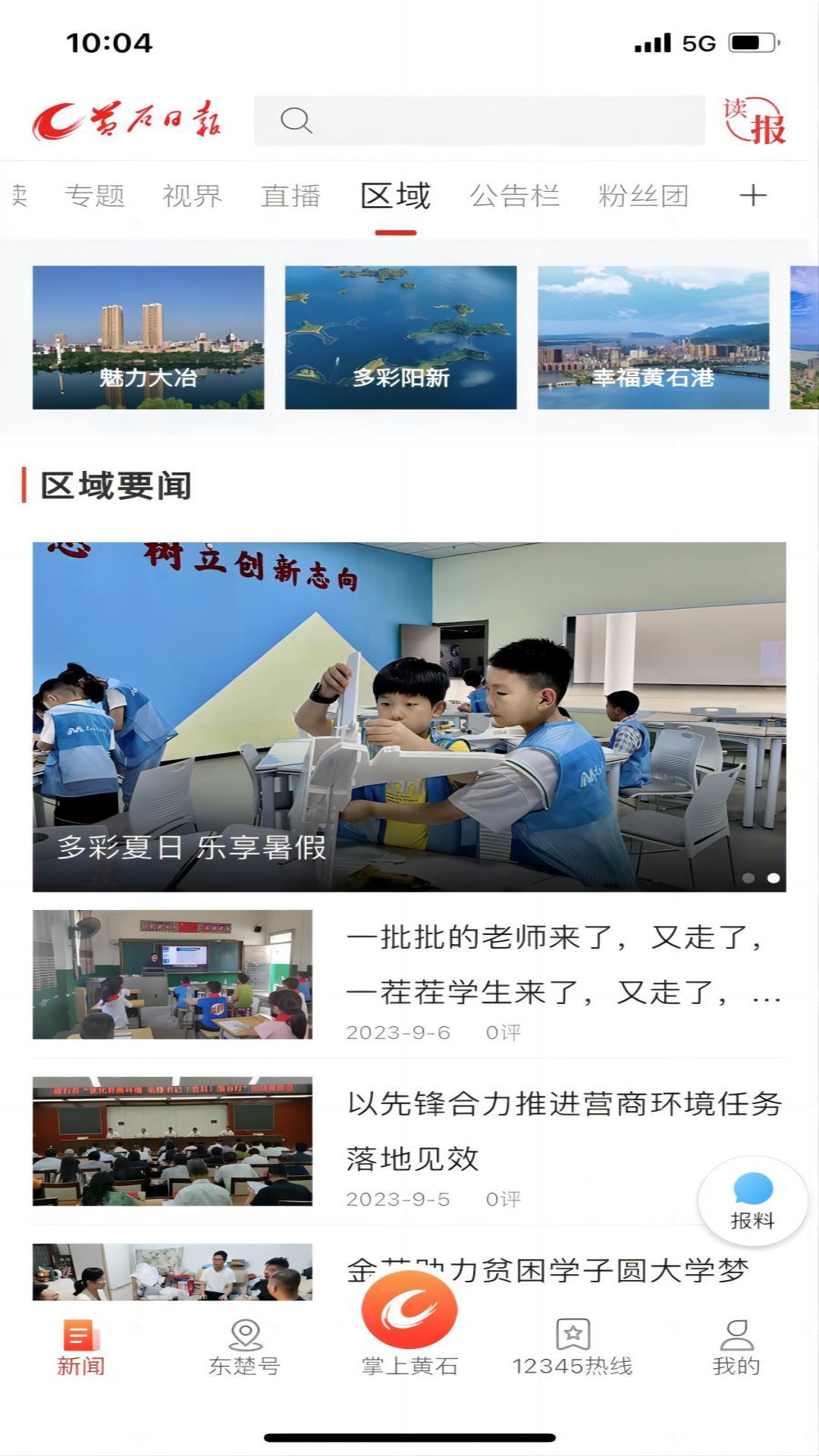
Task: Open the search box
Action: click(x=479, y=121)
